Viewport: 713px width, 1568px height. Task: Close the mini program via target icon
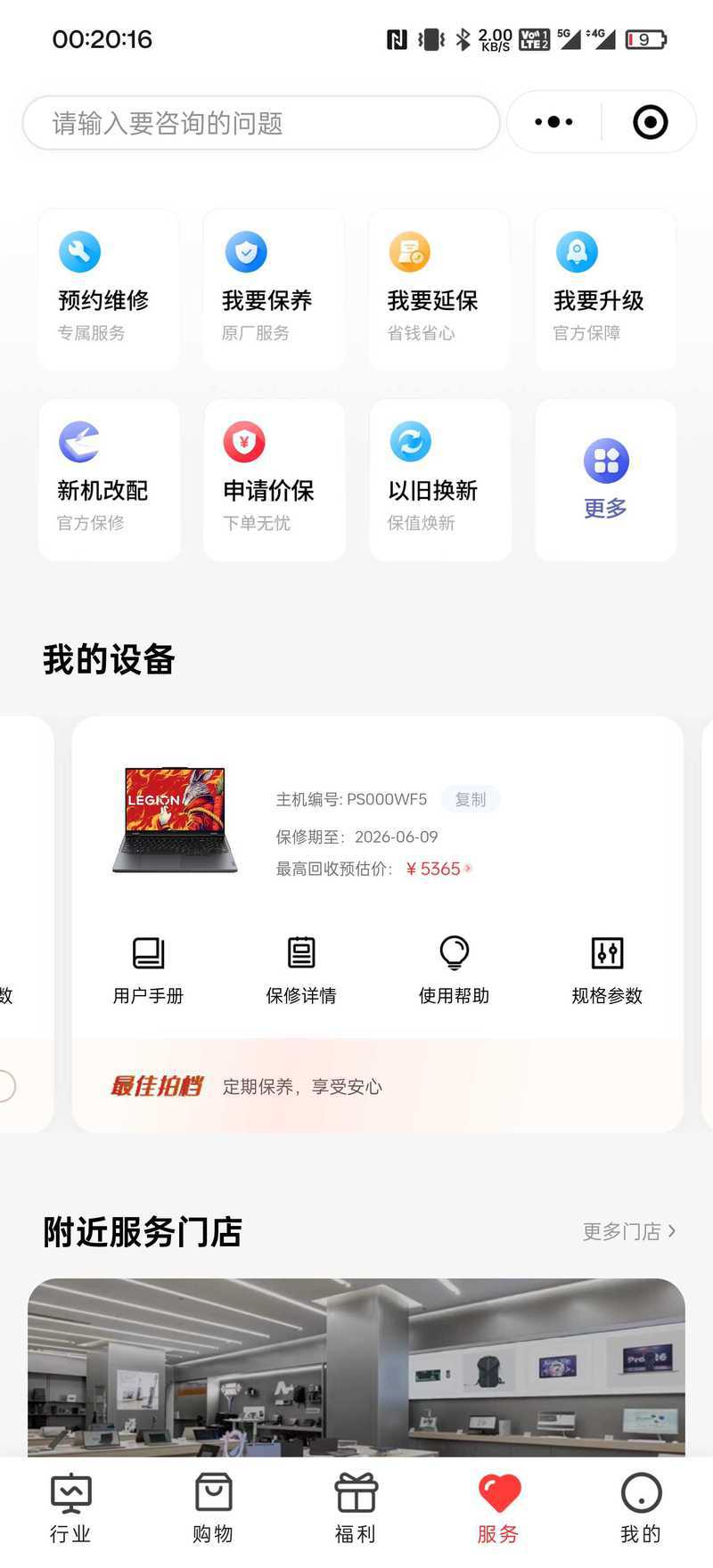point(650,122)
